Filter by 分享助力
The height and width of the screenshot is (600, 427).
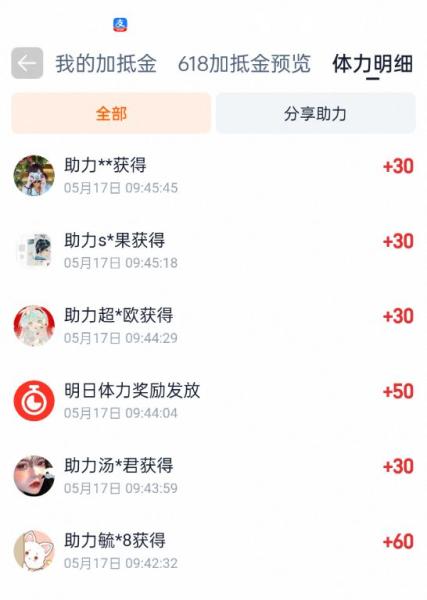point(316,114)
